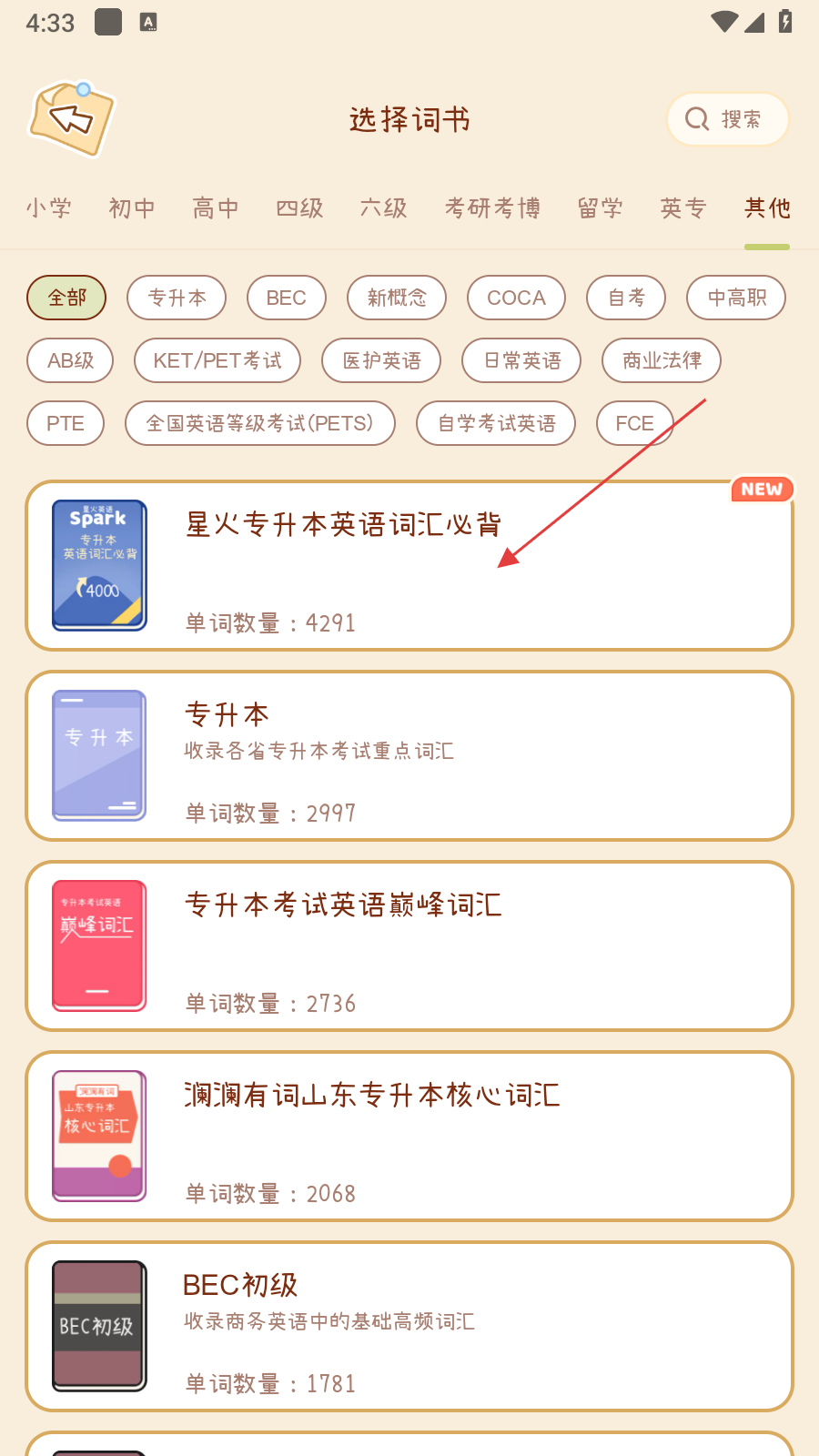Choose the COCA chip

[x=516, y=298]
